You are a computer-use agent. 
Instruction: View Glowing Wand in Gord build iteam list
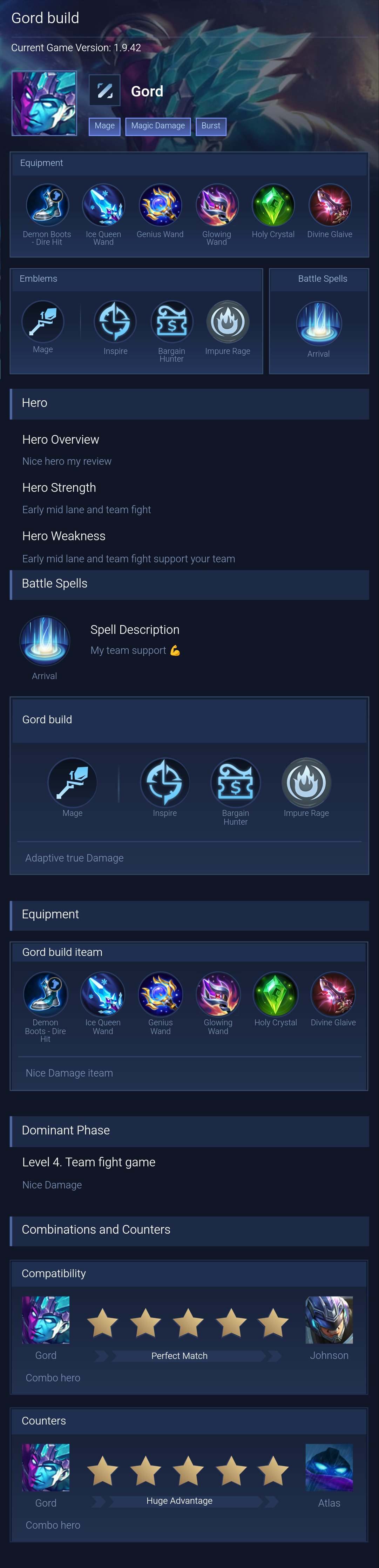click(218, 994)
